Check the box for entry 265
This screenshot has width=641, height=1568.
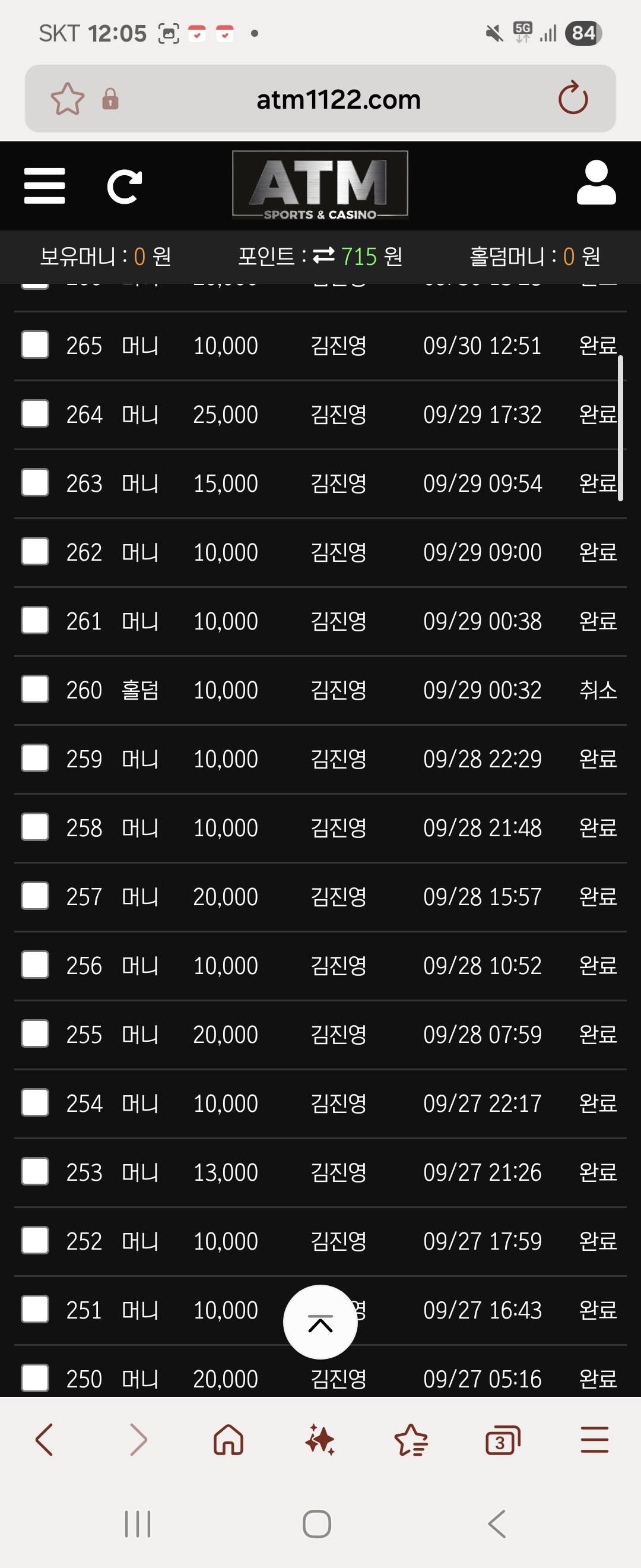[x=35, y=345]
